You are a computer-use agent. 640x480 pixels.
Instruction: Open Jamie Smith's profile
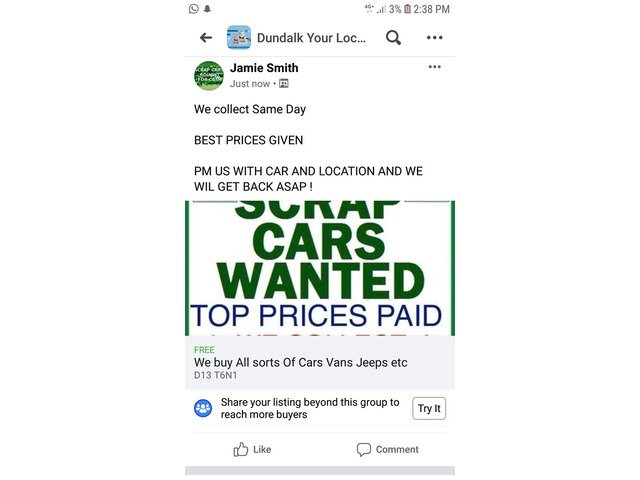pyautogui.click(x=264, y=68)
